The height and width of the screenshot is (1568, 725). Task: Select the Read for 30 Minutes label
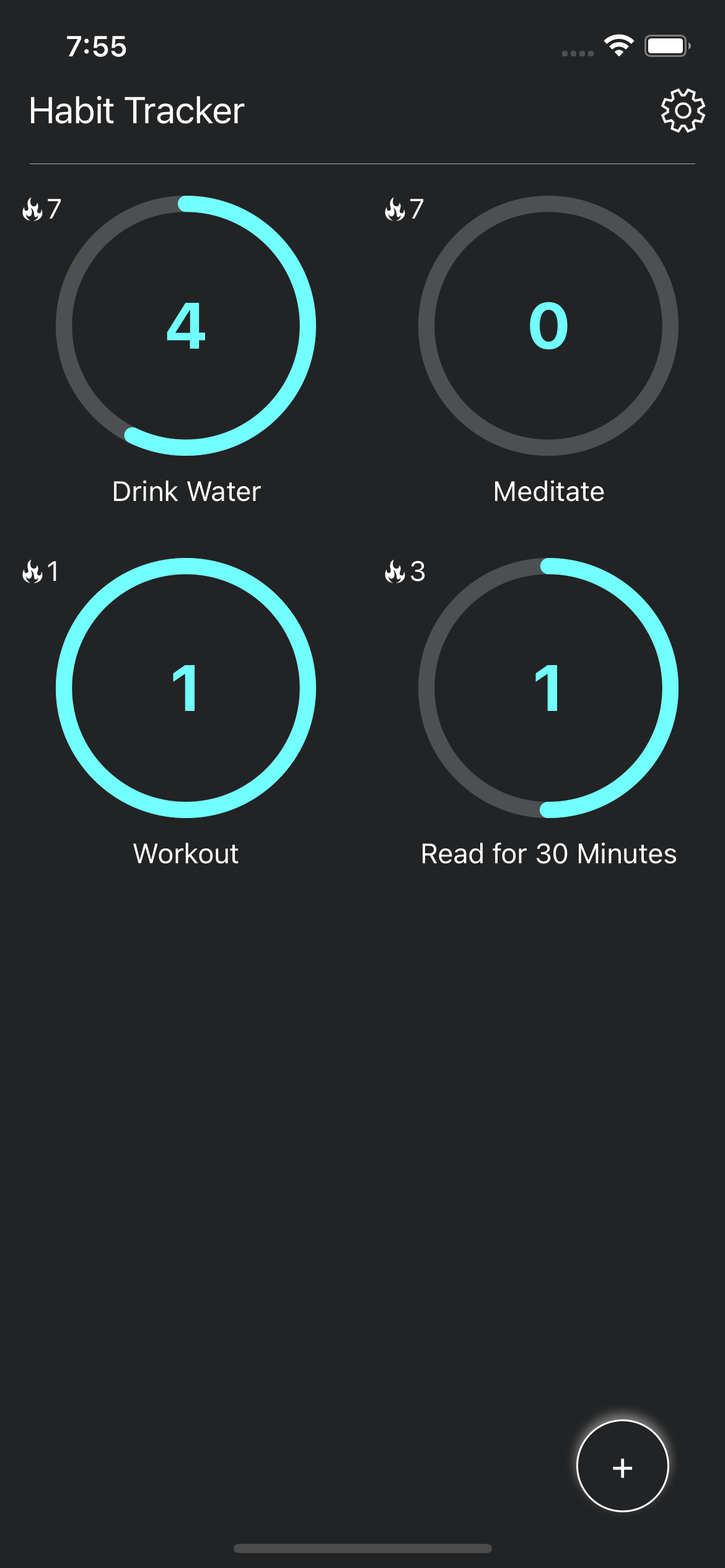tap(548, 853)
